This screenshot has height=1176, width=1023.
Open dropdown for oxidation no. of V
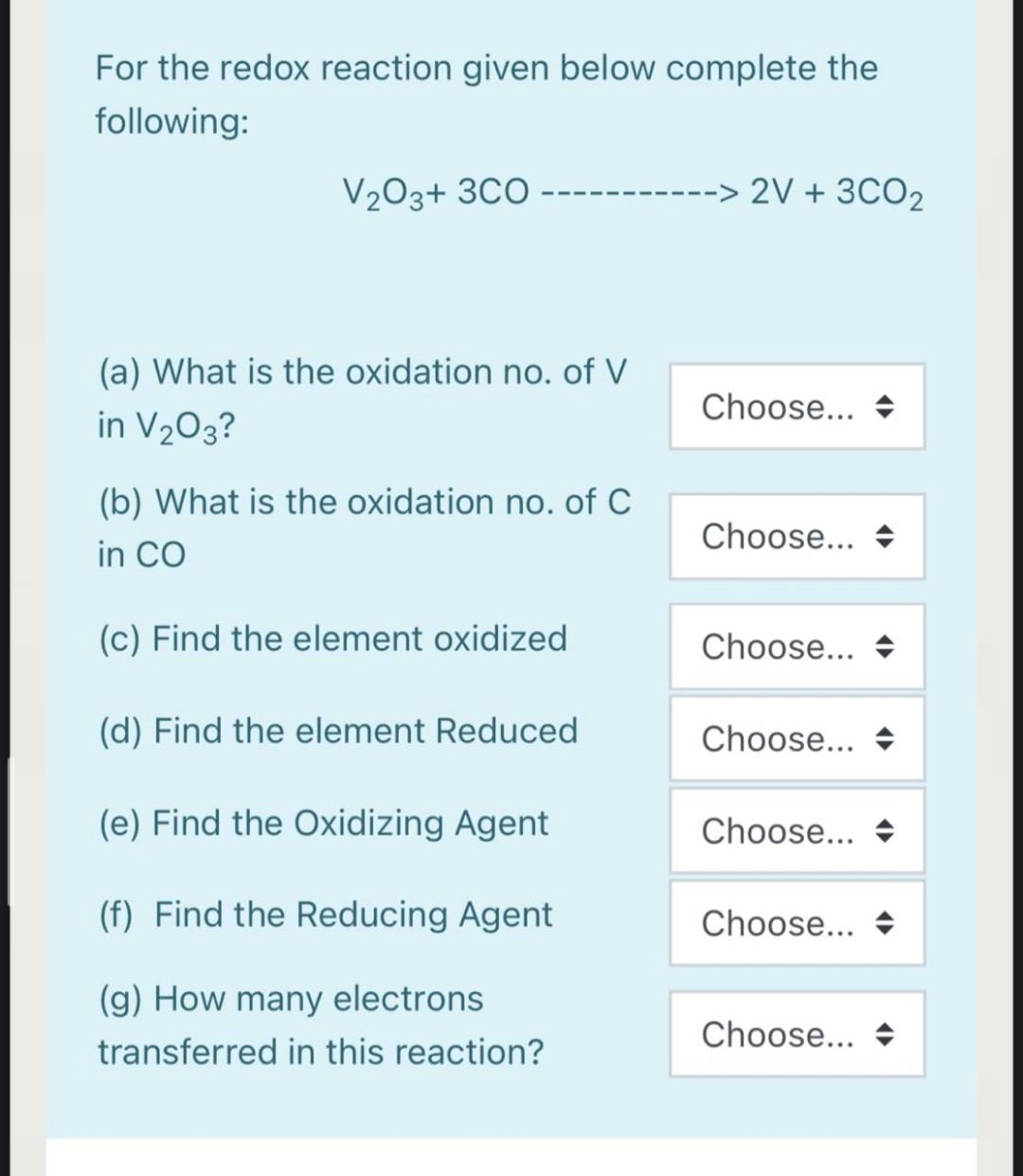(797, 407)
